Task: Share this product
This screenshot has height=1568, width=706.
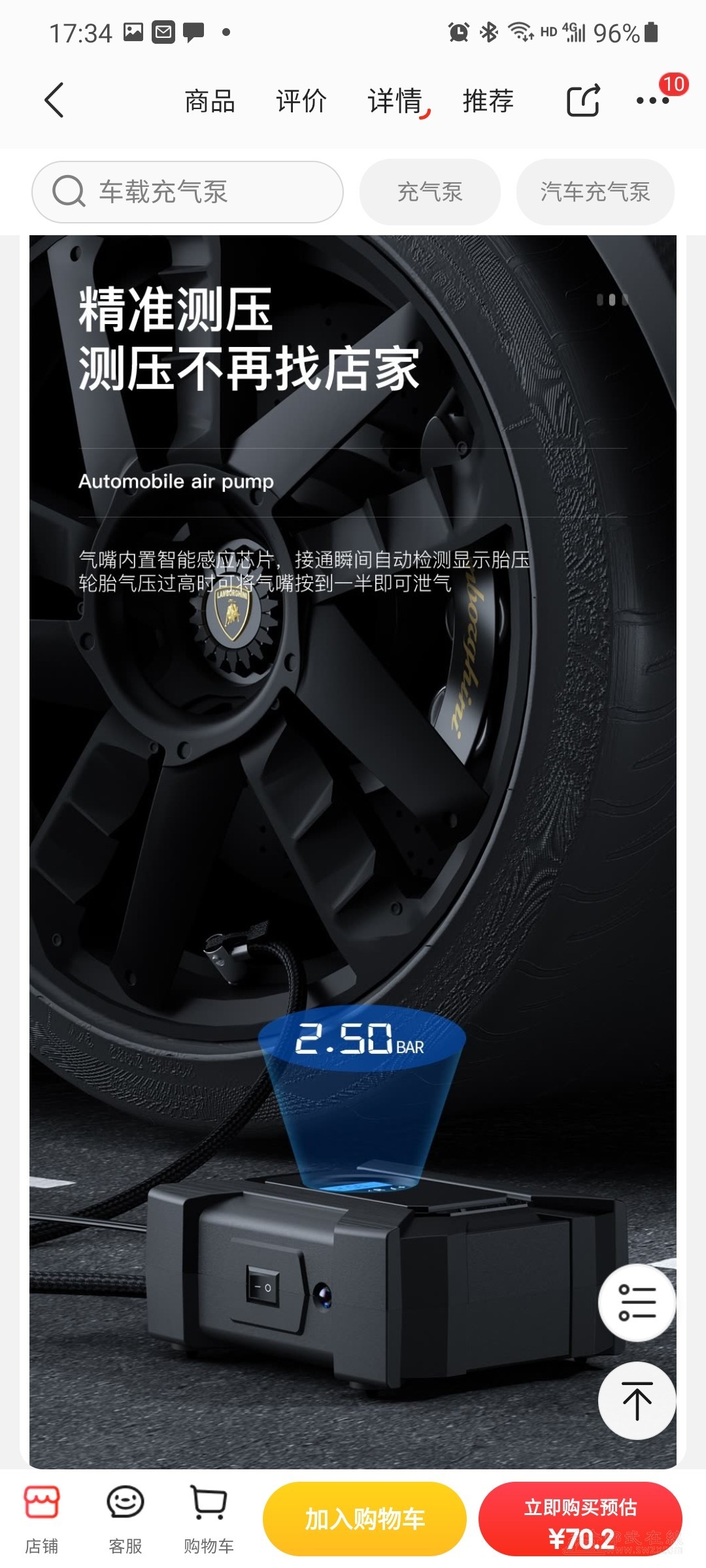Action: pos(583,101)
